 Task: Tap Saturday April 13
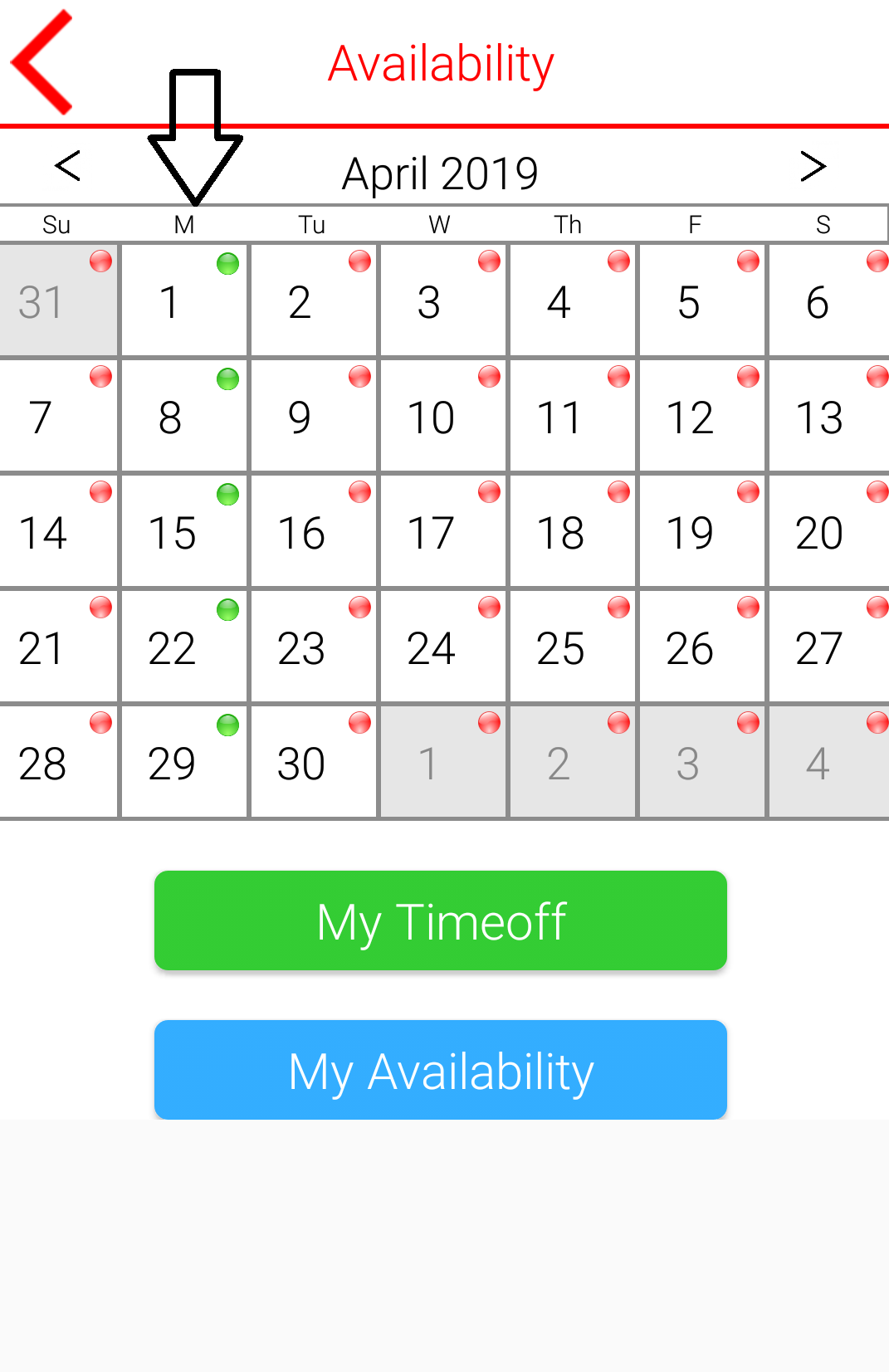click(x=828, y=417)
